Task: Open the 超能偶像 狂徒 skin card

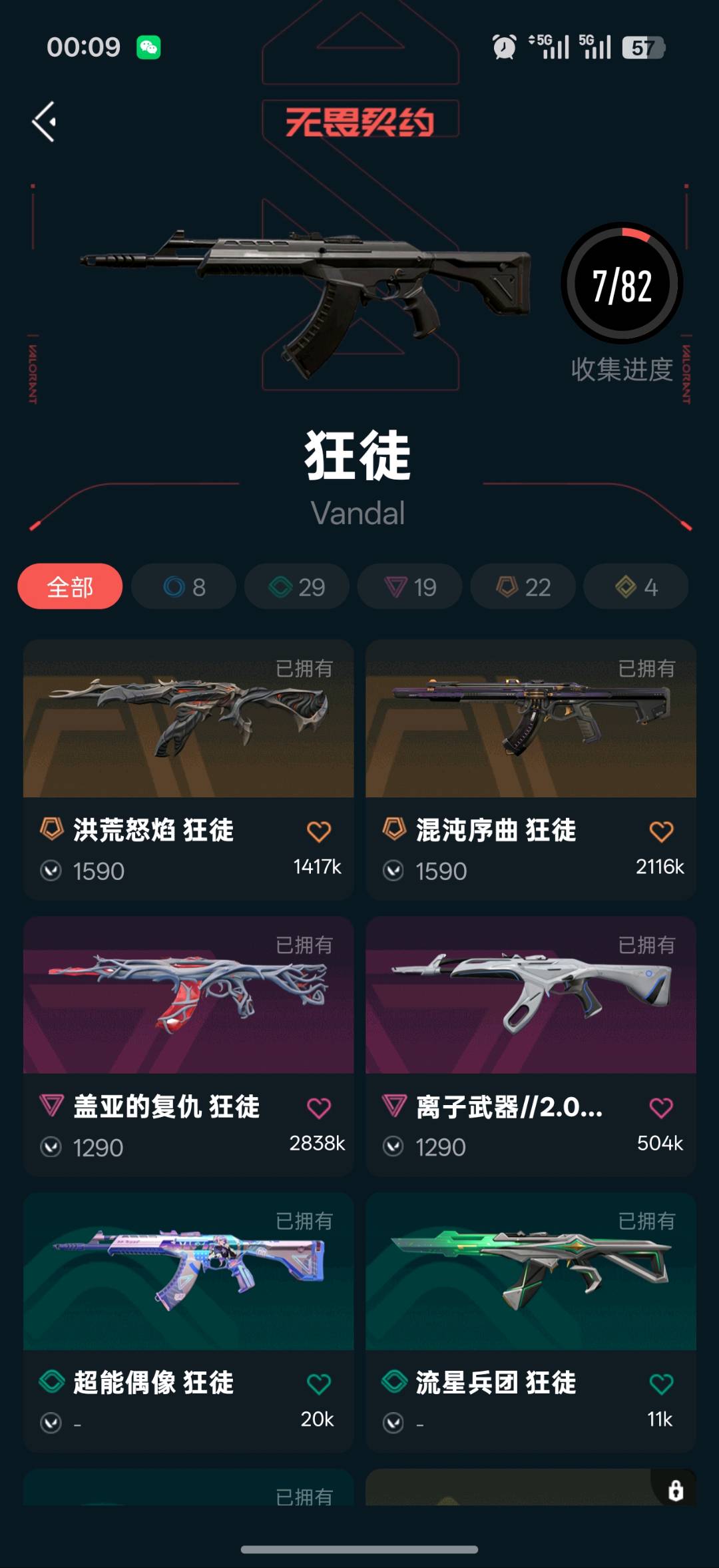Action: coord(188,1322)
